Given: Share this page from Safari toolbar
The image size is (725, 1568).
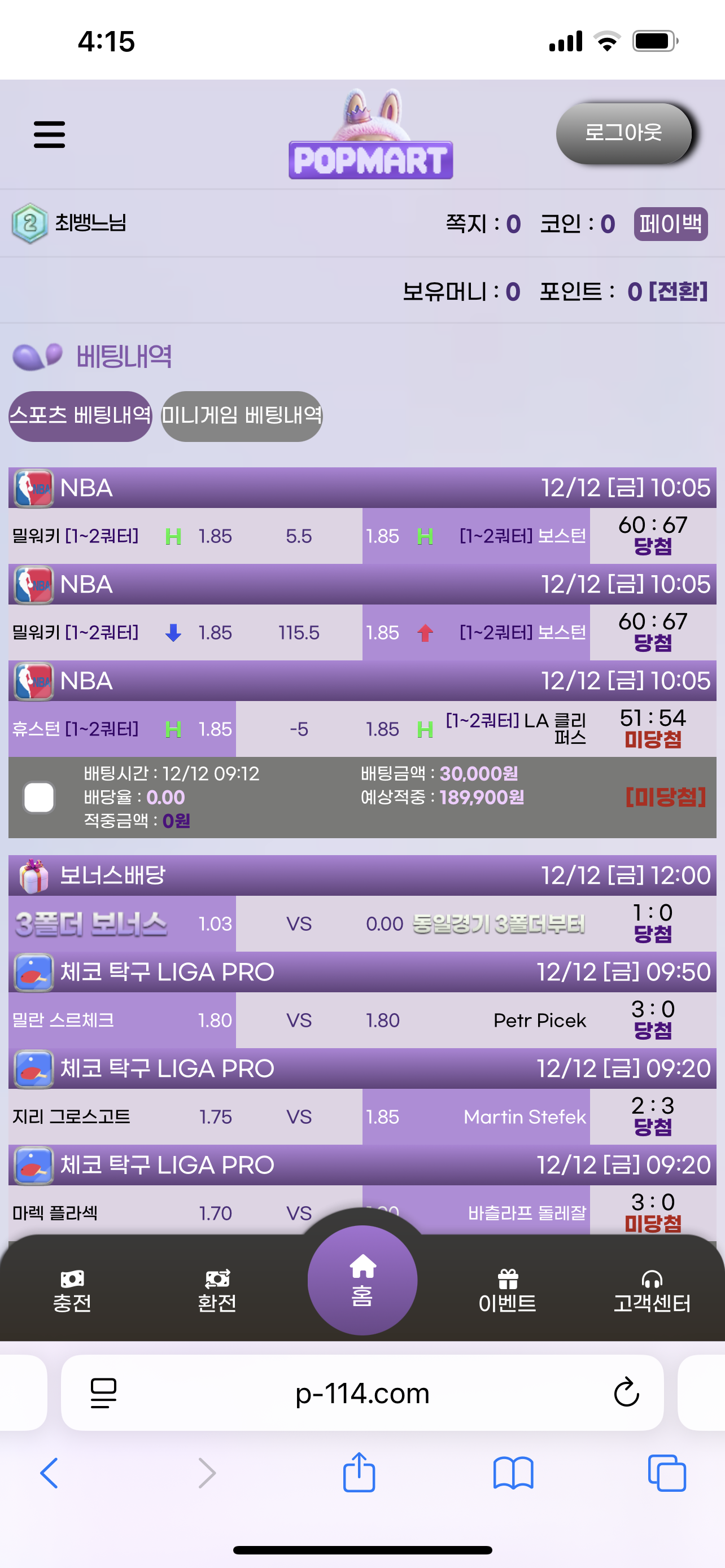Looking at the screenshot, I should click(x=359, y=1473).
